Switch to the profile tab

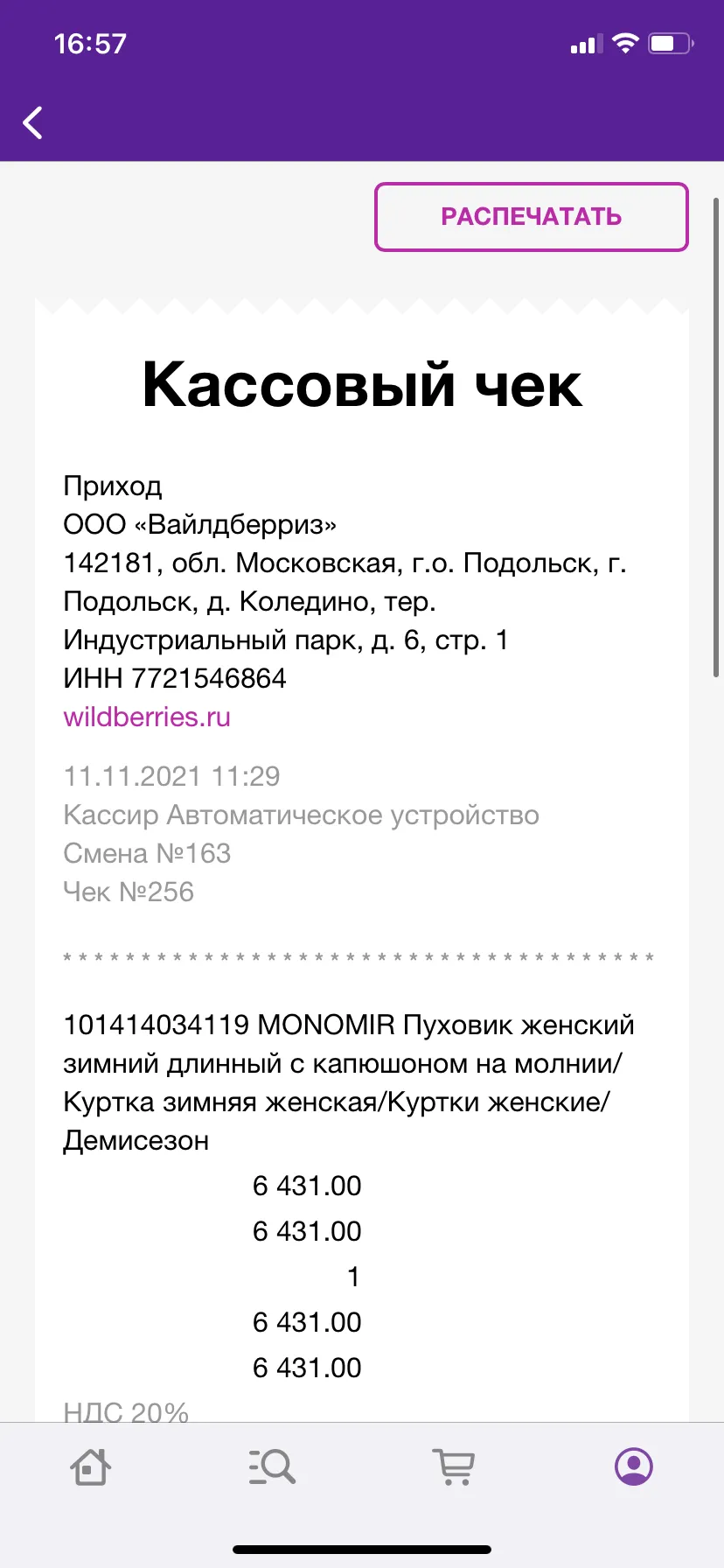[634, 1466]
